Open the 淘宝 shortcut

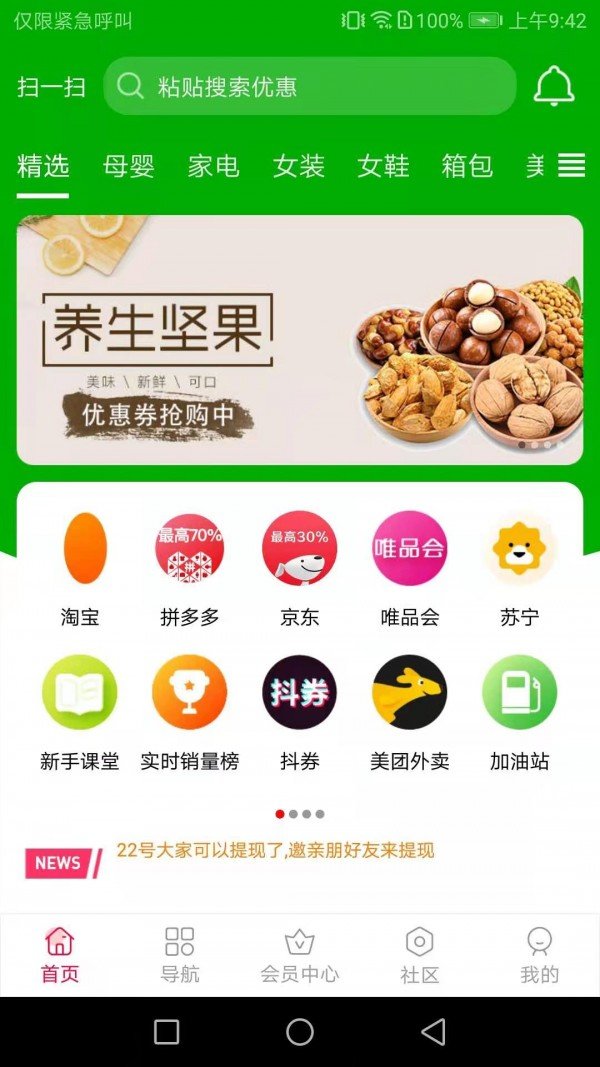tap(80, 567)
